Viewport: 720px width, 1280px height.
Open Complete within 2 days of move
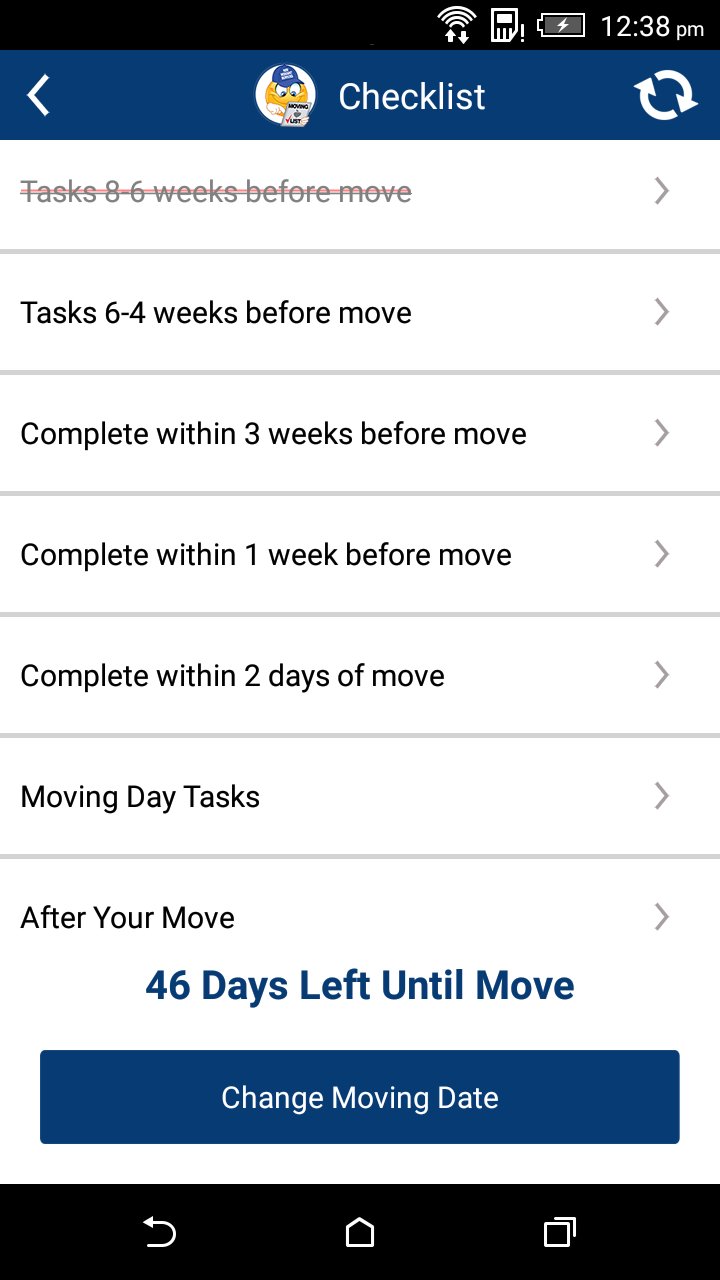tap(360, 676)
